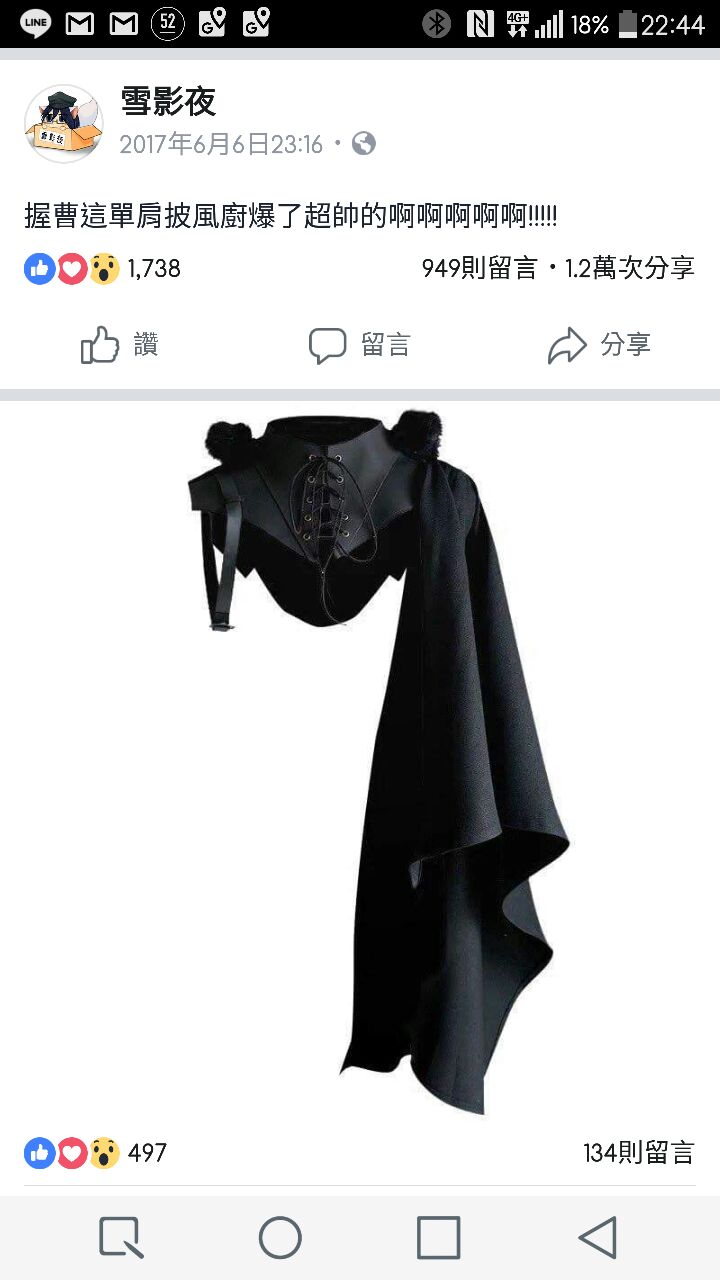Image resolution: width=720 pixels, height=1280 pixels.
Task: Like the post with the 讚 button
Action: pos(120,345)
